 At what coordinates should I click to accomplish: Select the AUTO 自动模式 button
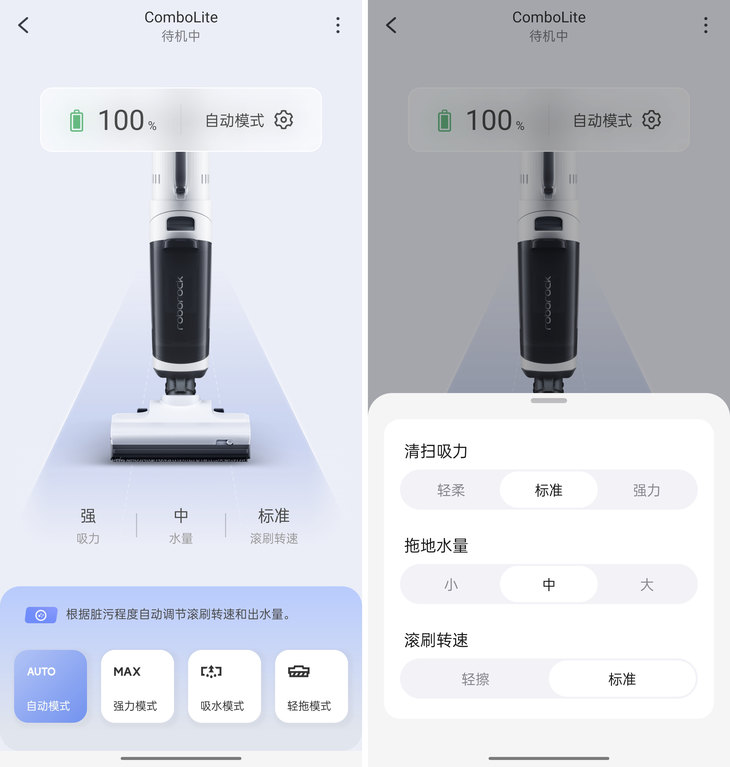50,686
